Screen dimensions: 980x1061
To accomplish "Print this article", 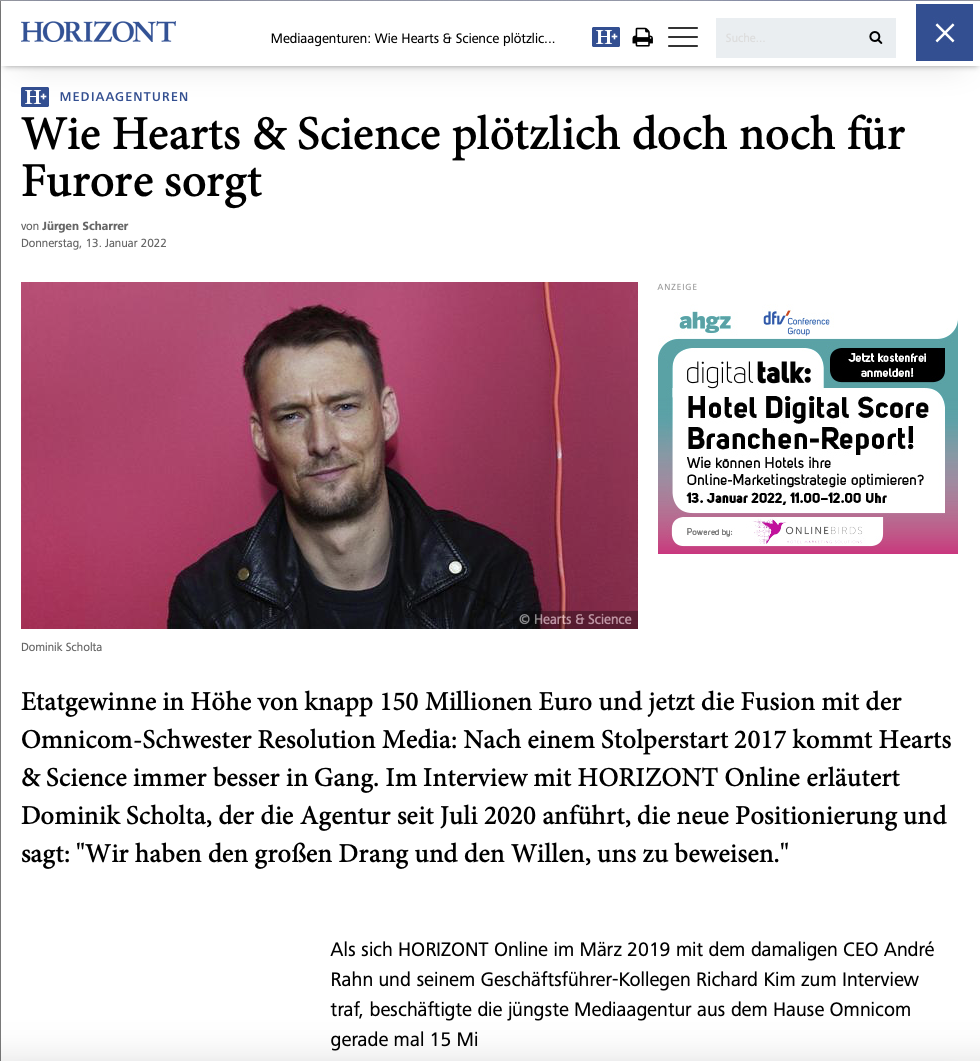I will 643,38.
